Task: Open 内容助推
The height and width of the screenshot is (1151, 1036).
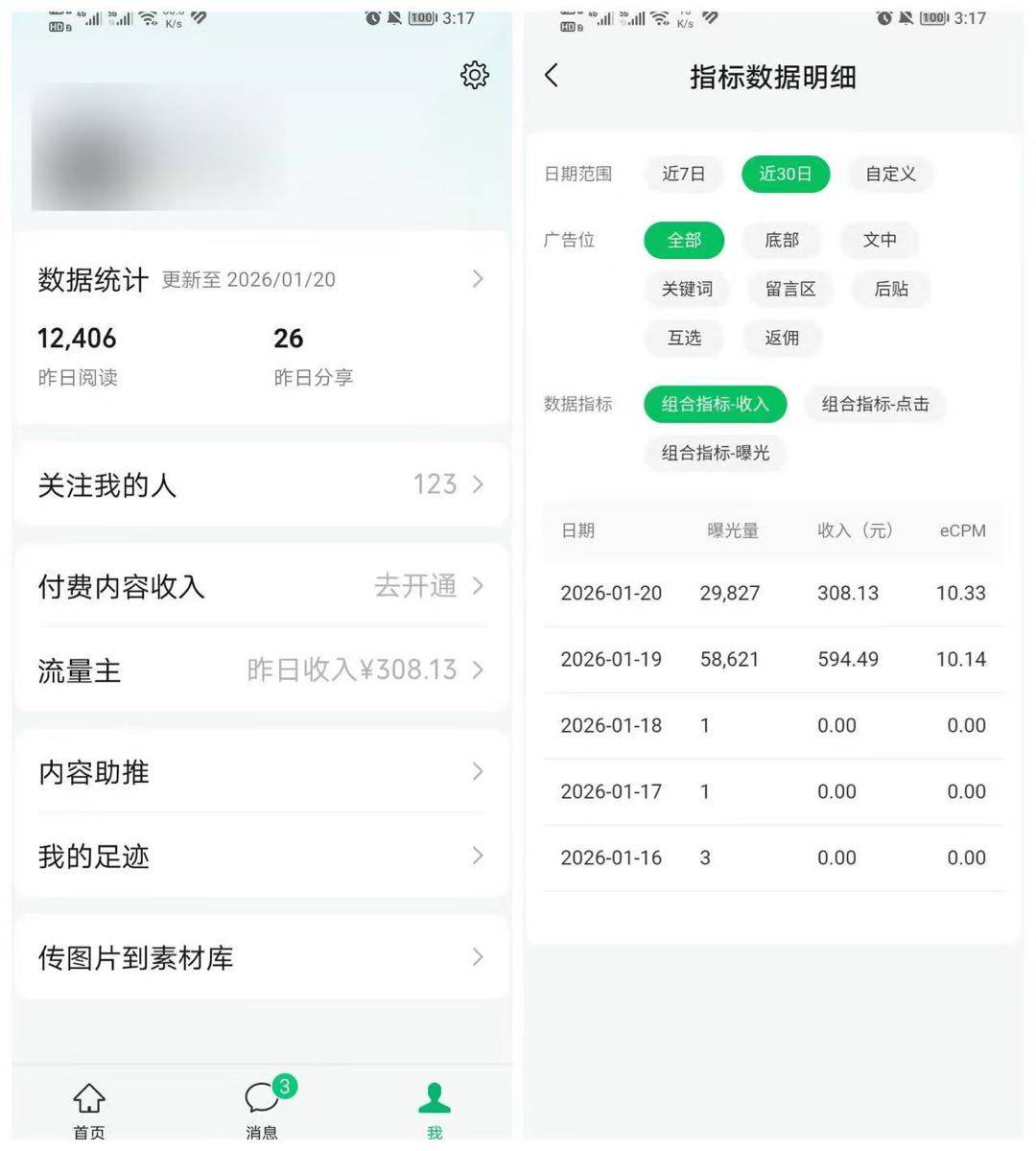Action: click(x=261, y=772)
